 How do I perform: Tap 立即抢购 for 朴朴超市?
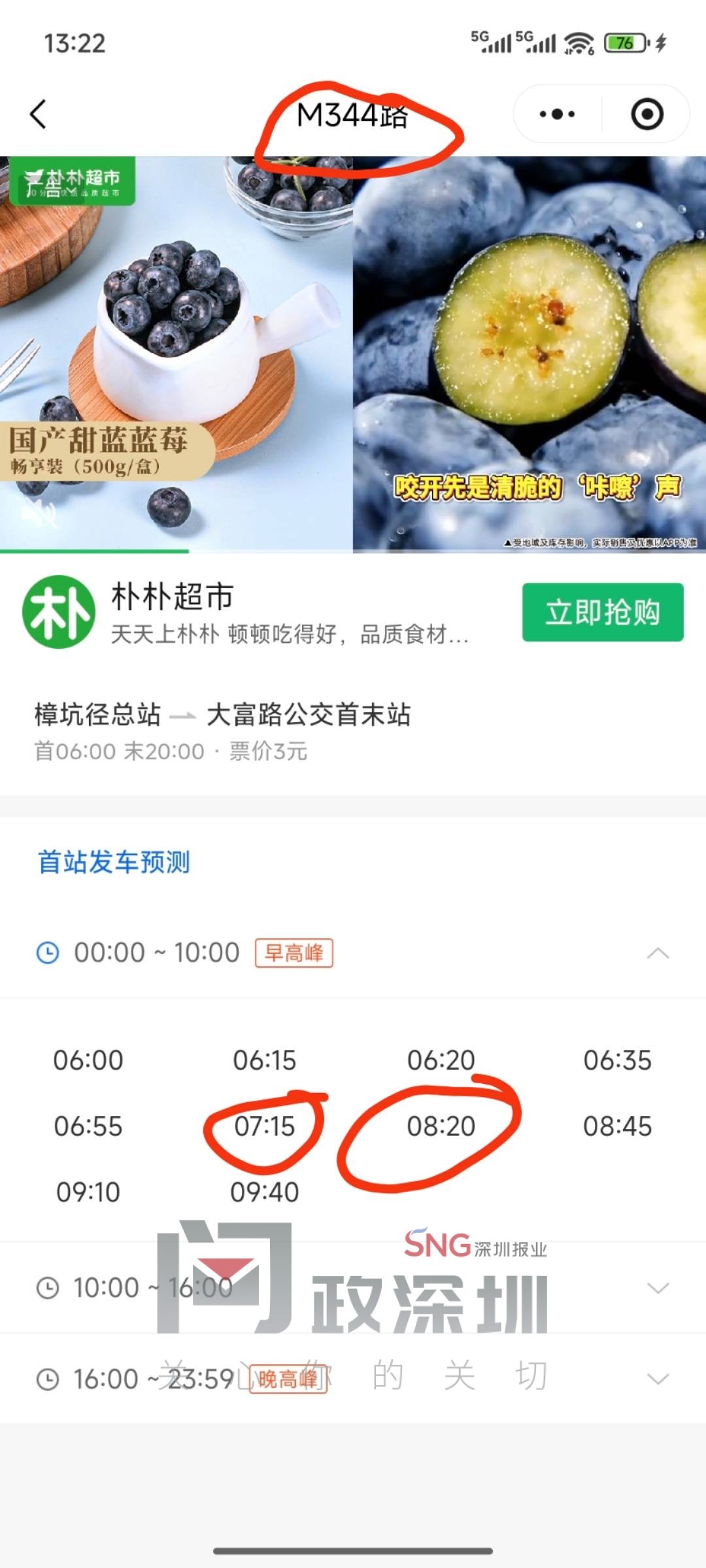pos(602,612)
